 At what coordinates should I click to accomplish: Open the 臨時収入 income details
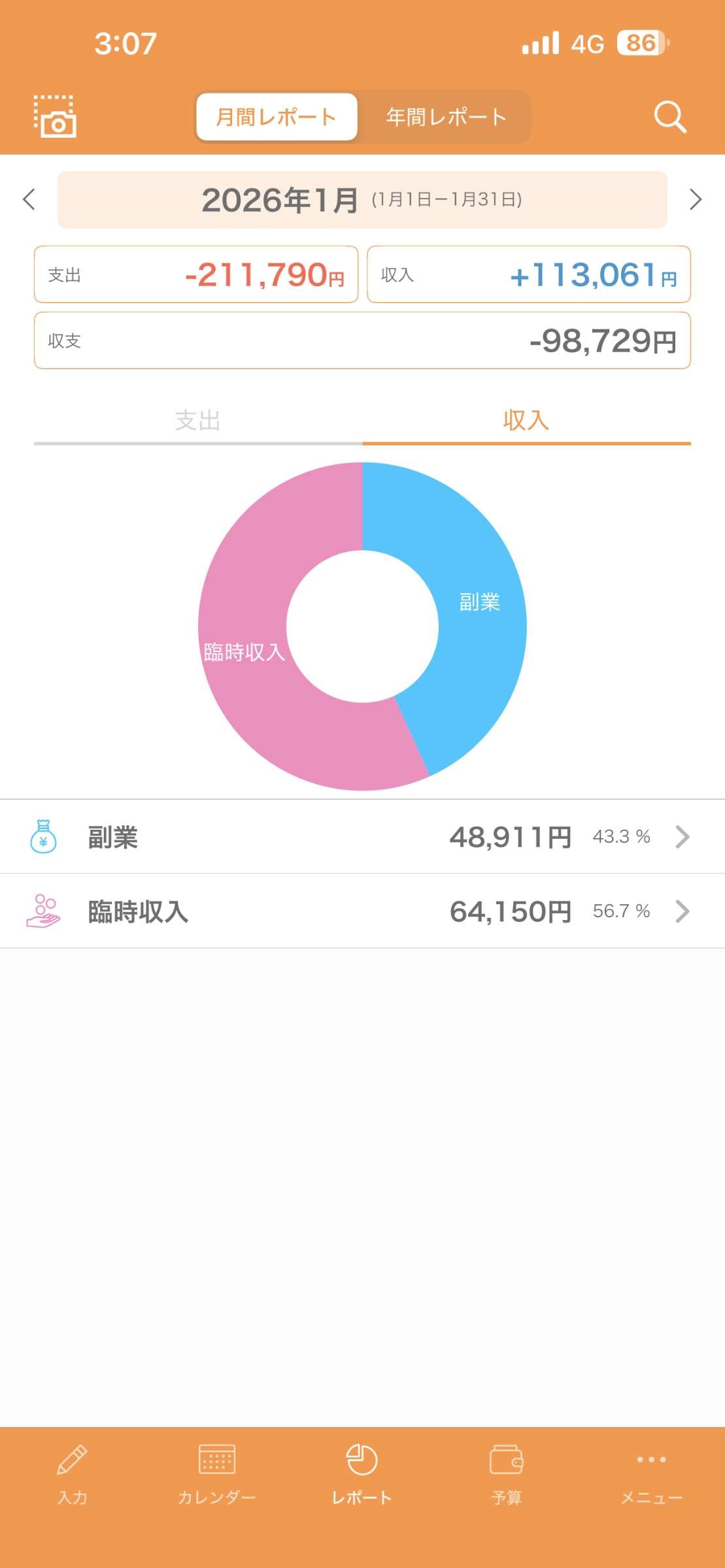point(362,911)
